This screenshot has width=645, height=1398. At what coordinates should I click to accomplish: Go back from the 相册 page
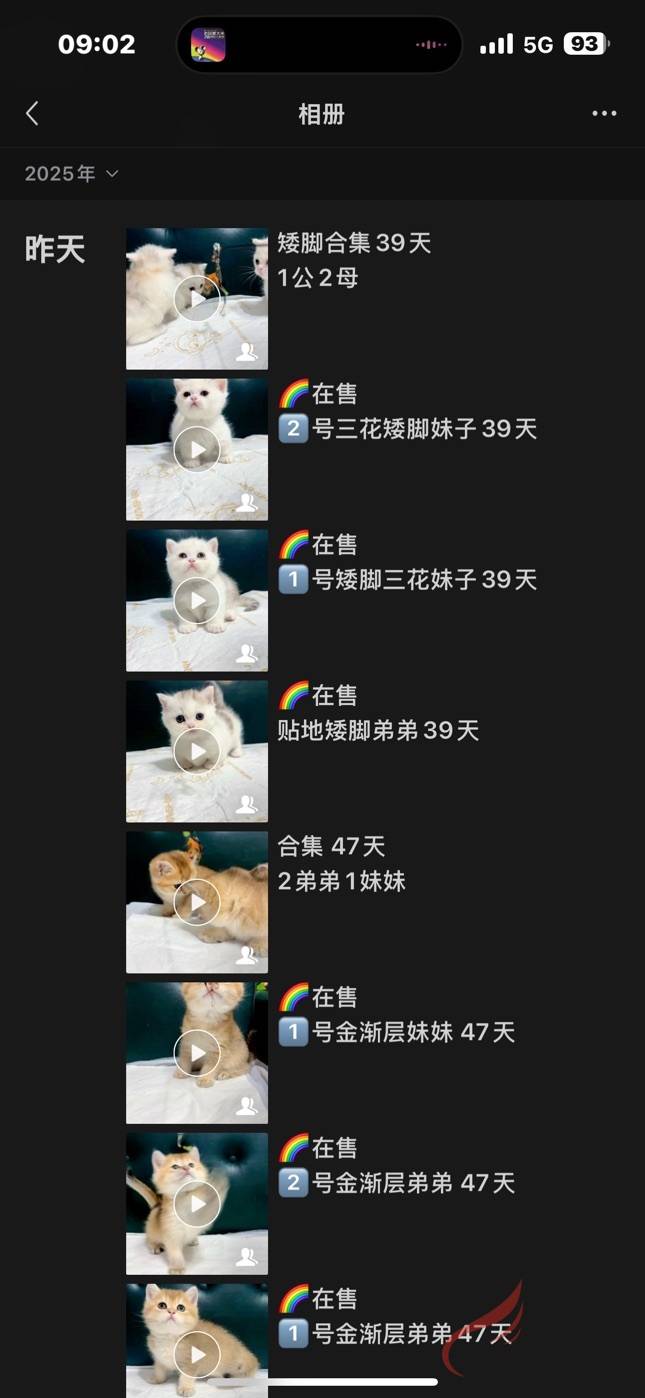tap(32, 113)
